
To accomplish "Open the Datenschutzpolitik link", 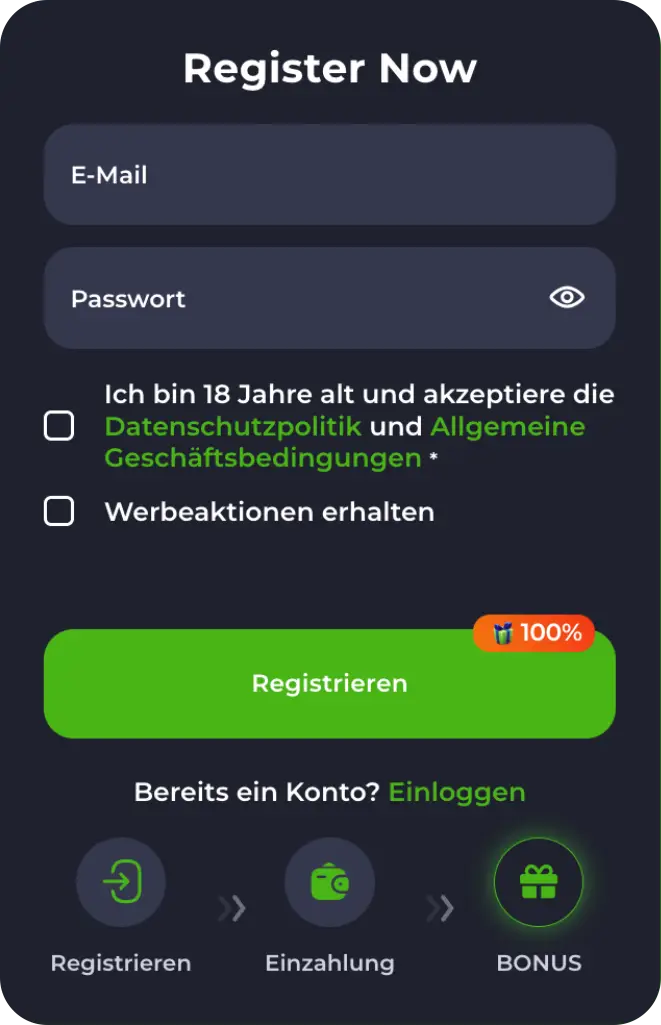I will pyautogui.click(x=233, y=427).
